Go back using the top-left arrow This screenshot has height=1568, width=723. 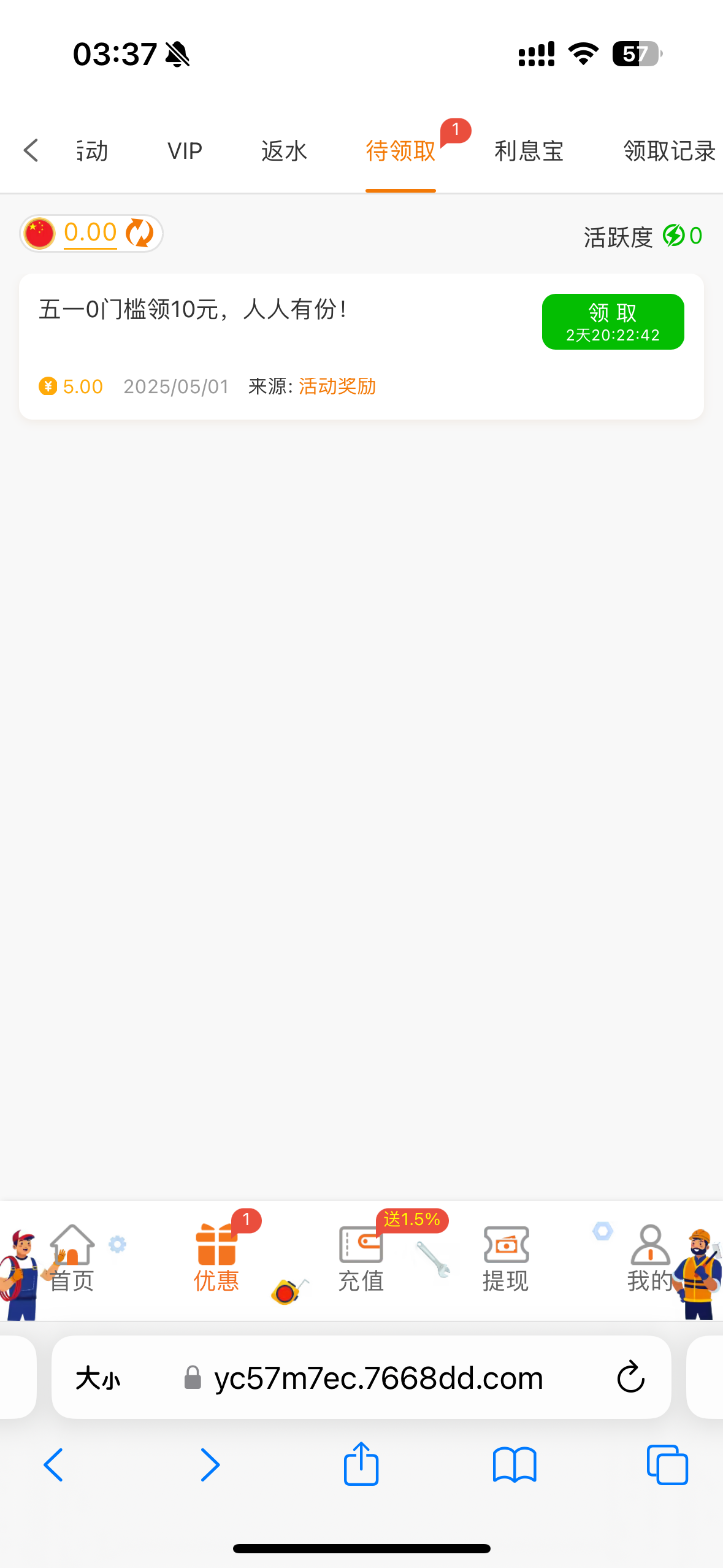tap(31, 150)
